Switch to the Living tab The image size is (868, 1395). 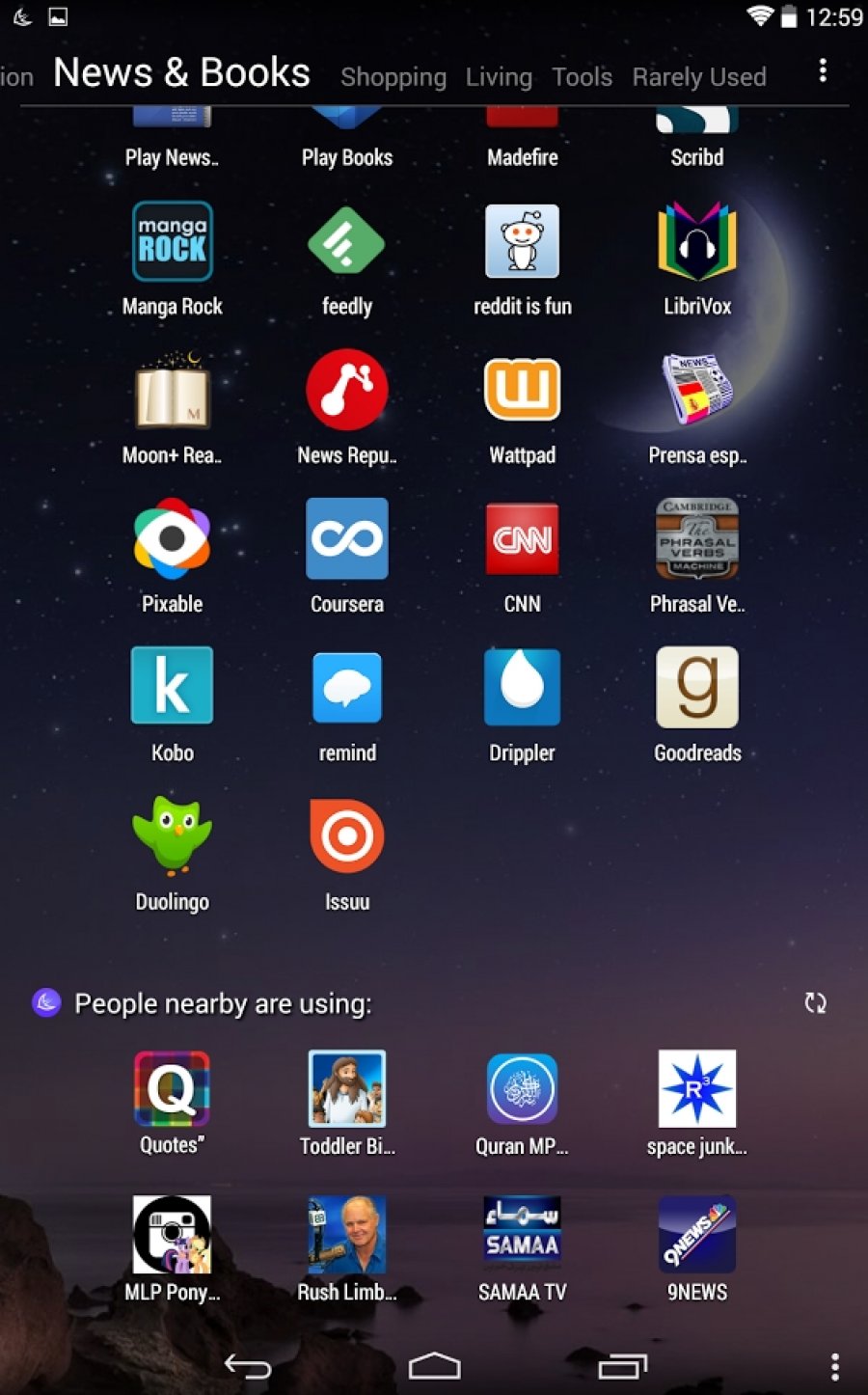click(499, 77)
